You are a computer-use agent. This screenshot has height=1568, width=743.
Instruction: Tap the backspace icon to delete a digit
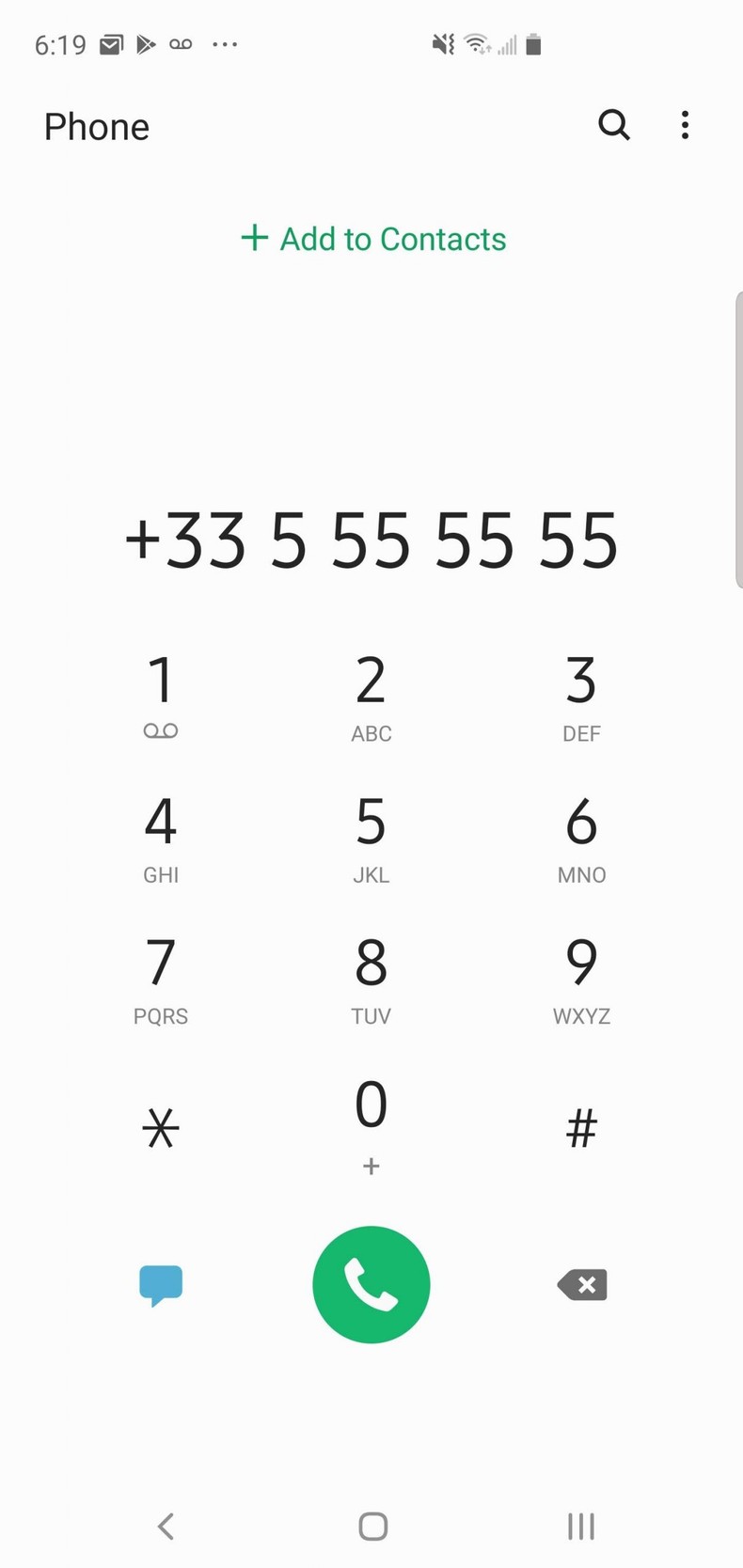point(581,1284)
